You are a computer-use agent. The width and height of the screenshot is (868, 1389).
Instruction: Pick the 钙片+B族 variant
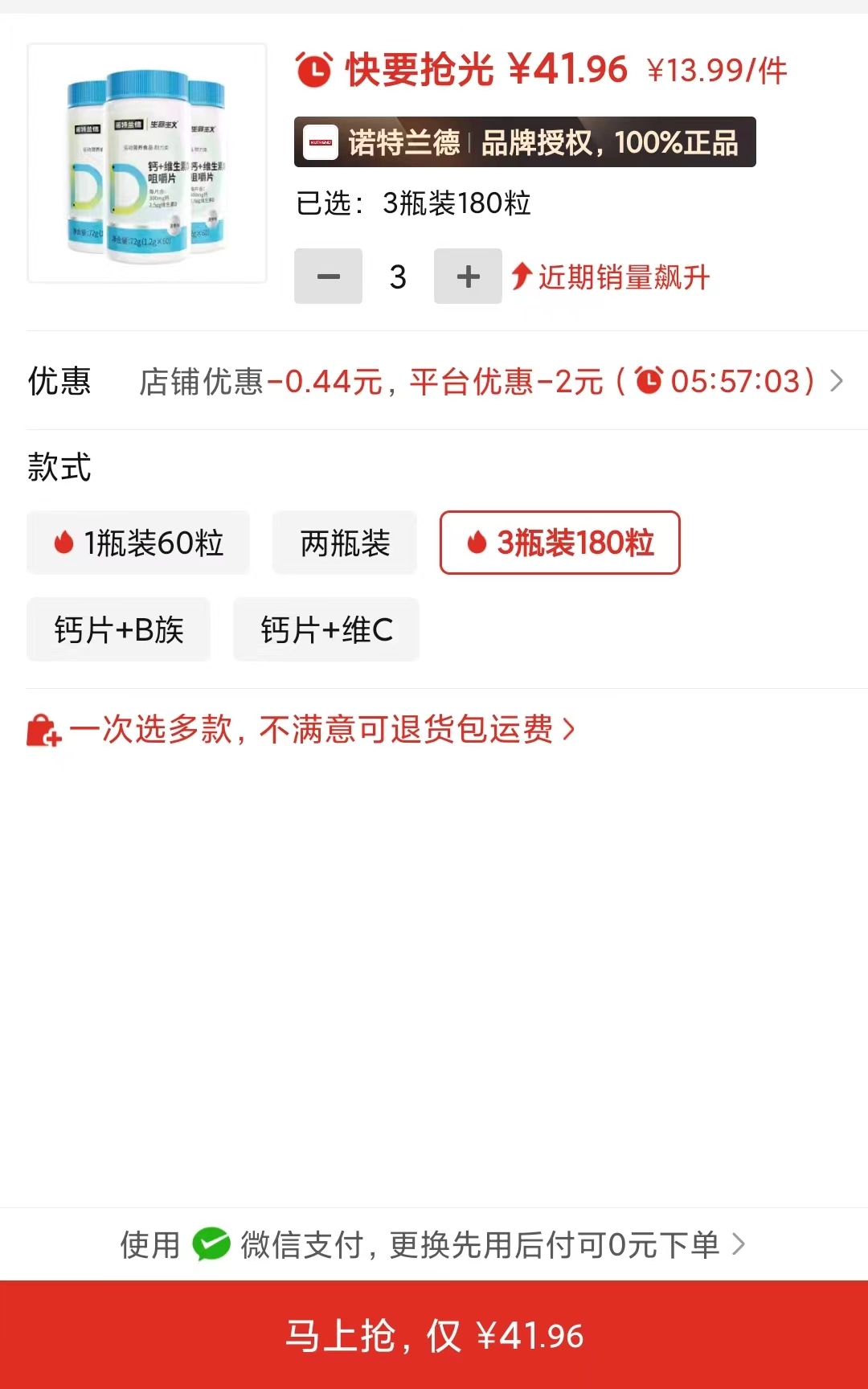[x=119, y=629]
